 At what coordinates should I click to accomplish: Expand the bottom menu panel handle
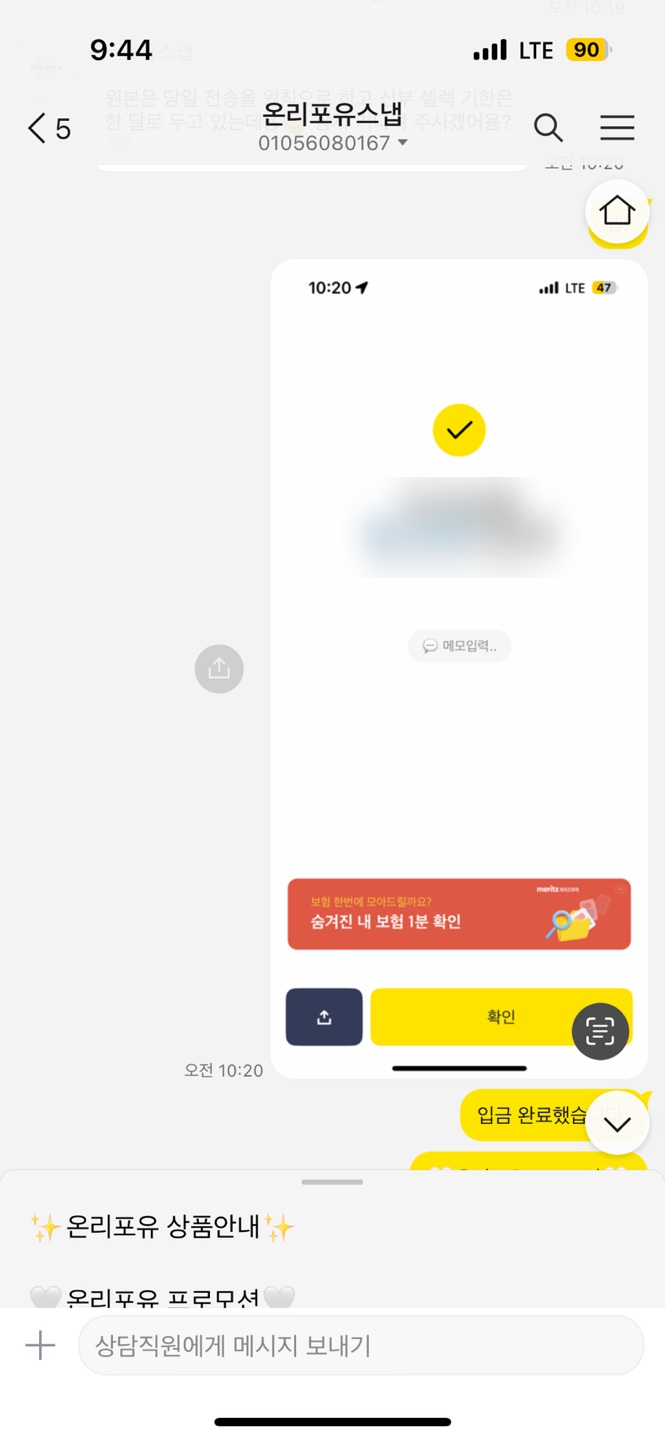point(332,1182)
